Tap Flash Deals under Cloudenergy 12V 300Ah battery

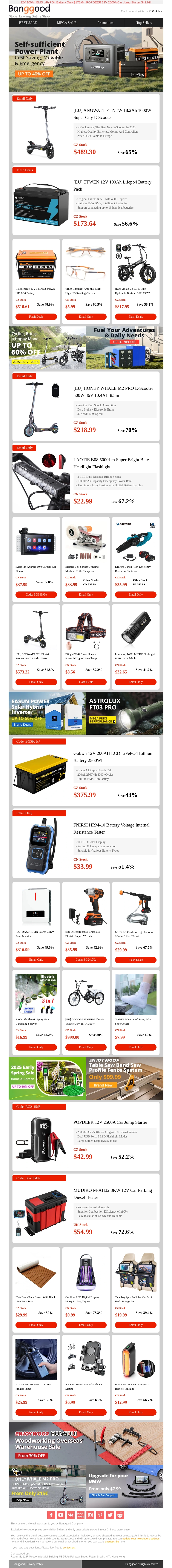pos(36,317)
